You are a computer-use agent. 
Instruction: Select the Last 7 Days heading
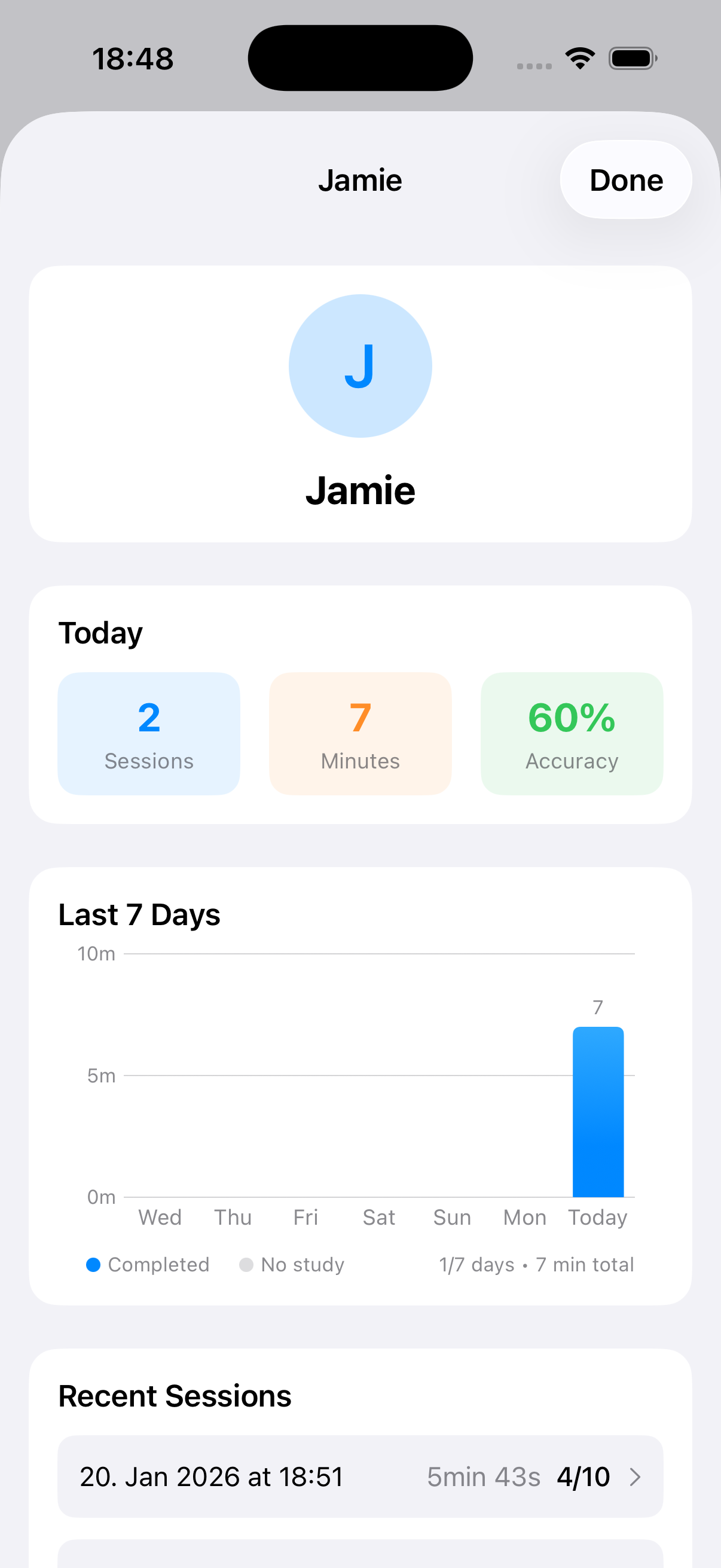(139, 913)
